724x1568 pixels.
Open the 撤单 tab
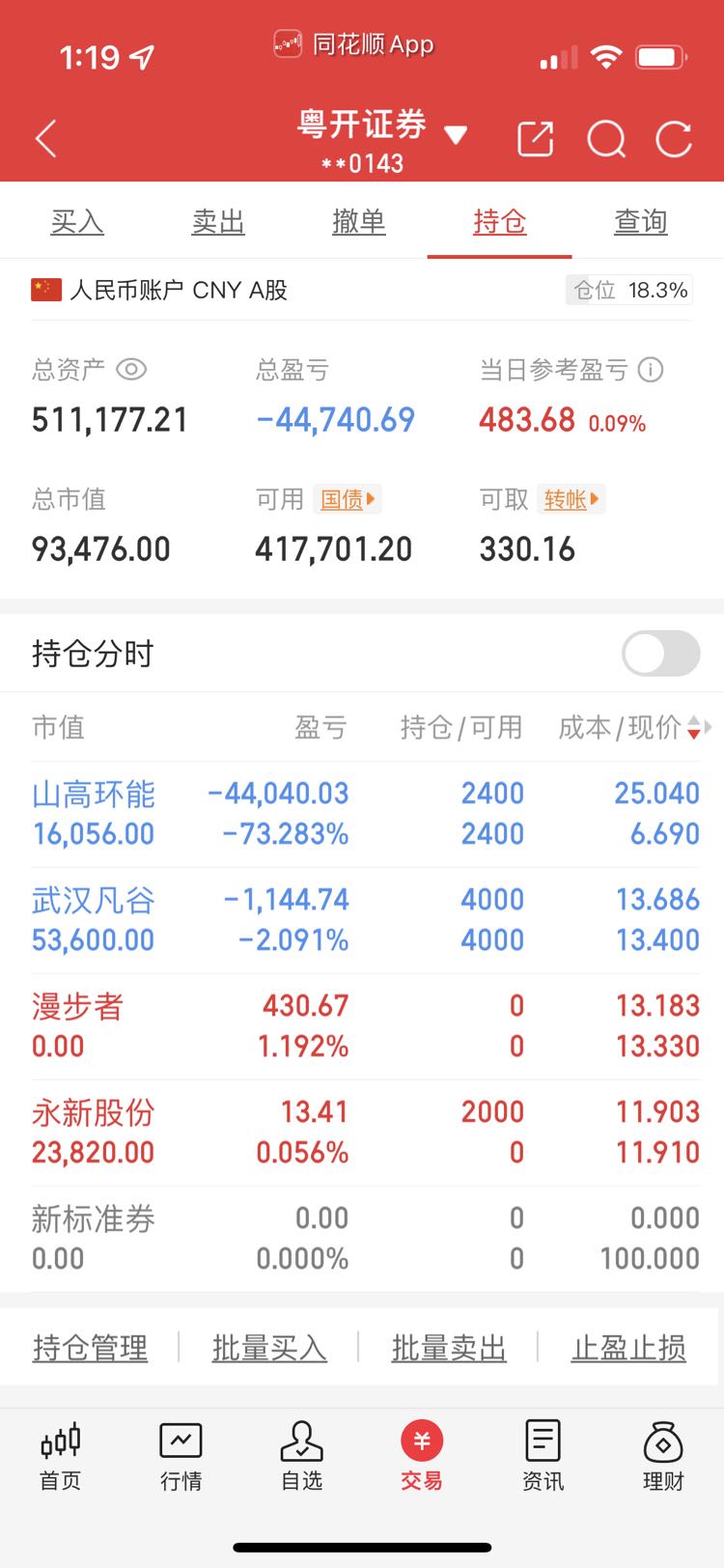pos(359,222)
